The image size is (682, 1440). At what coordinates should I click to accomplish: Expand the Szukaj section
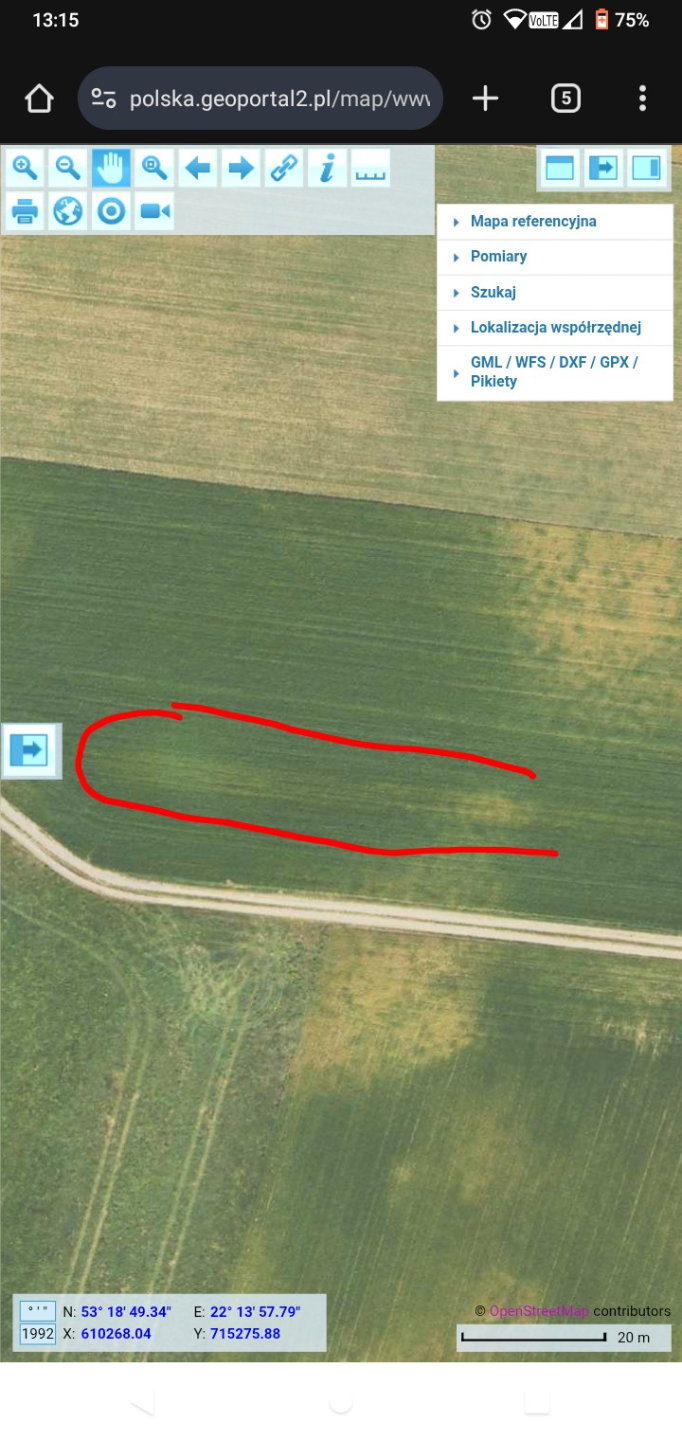[493, 292]
